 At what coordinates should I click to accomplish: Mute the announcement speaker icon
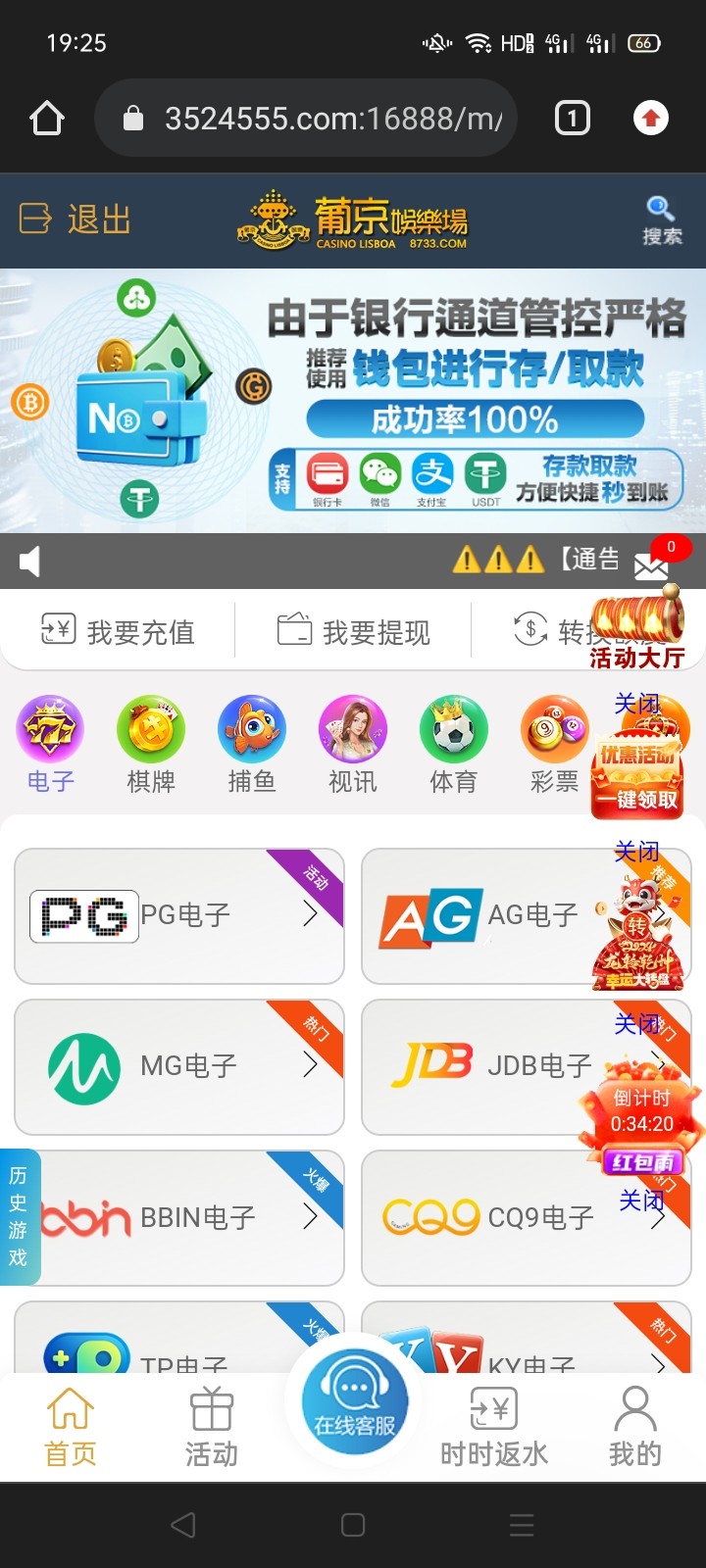tap(28, 561)
